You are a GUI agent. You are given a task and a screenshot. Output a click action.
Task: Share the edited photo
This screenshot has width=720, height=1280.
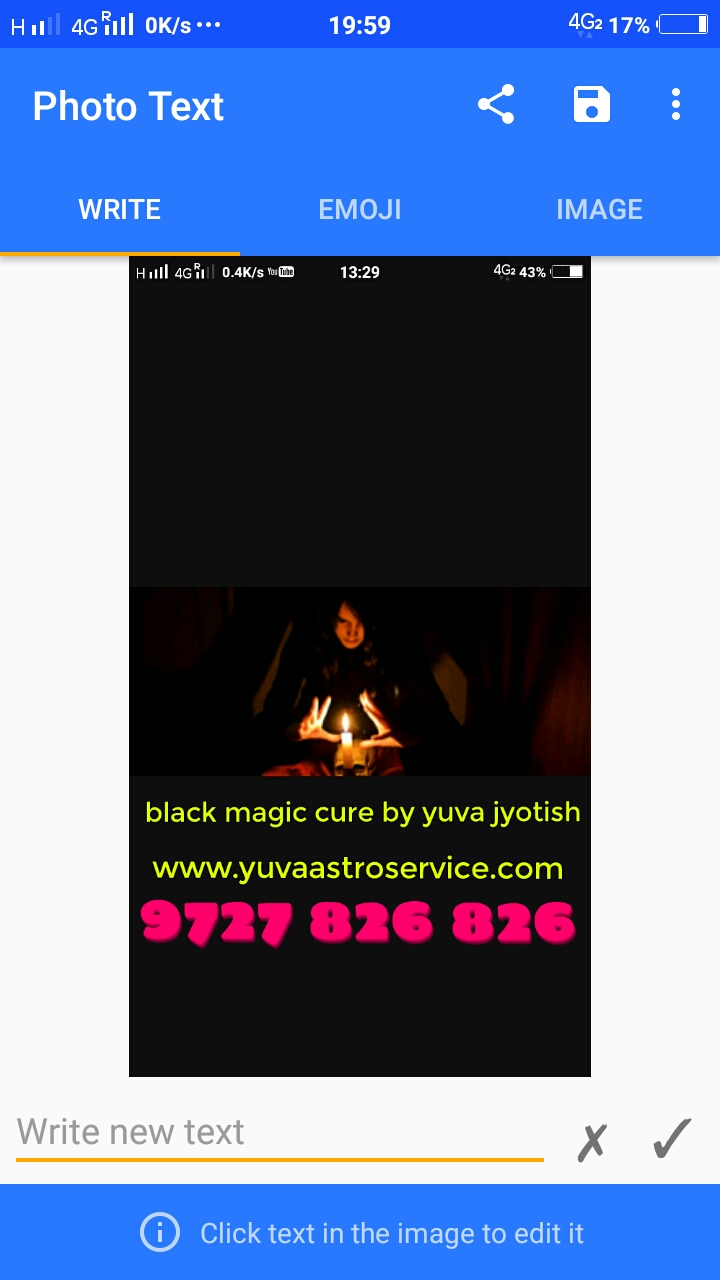coord(496,105)
